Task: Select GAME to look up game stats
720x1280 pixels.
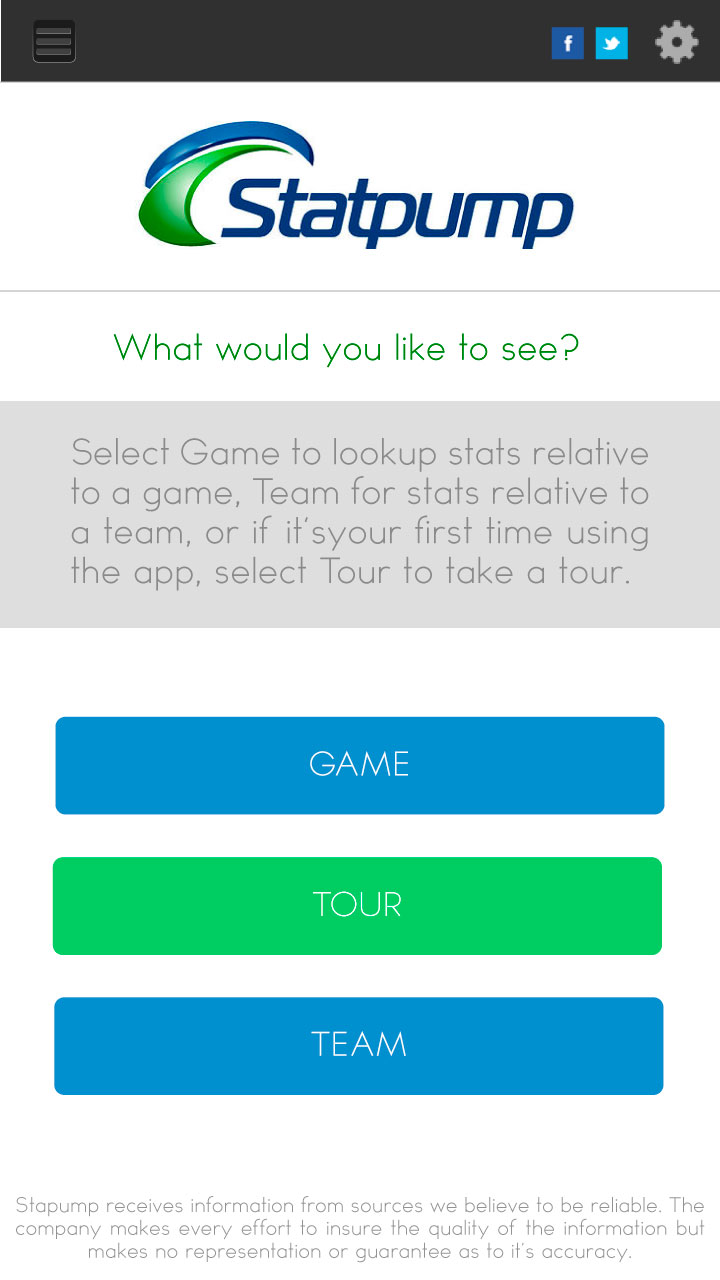Action: (x=360, y=765)
